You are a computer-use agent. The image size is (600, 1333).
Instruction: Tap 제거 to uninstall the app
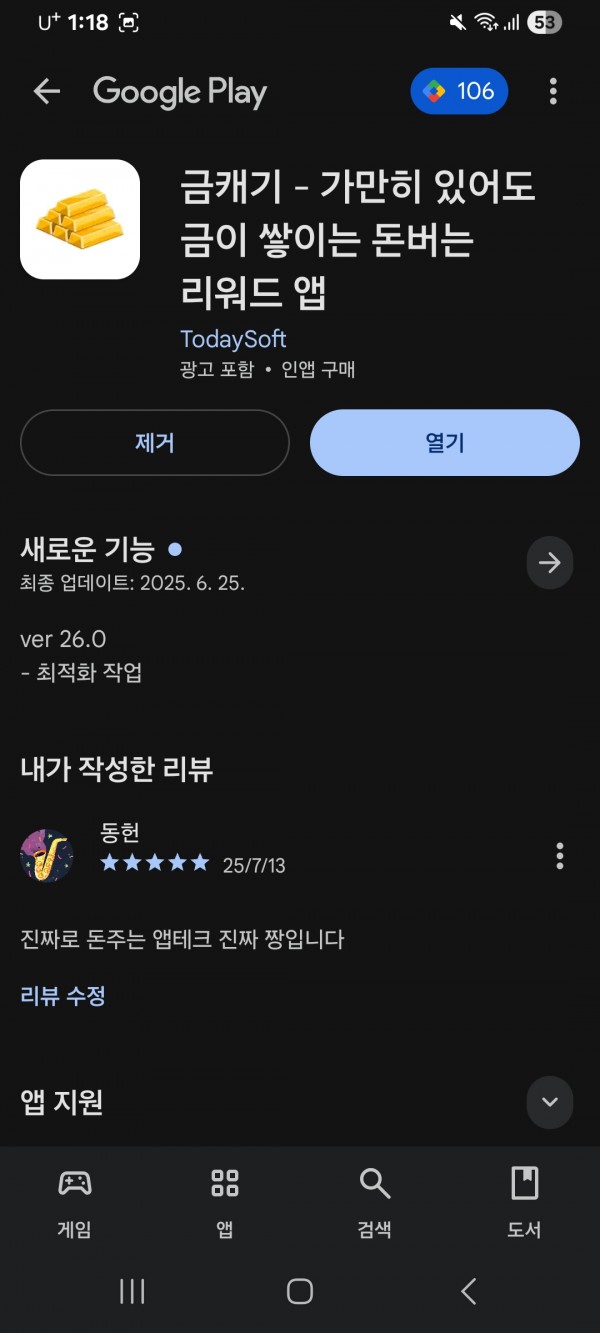point(155,443)
